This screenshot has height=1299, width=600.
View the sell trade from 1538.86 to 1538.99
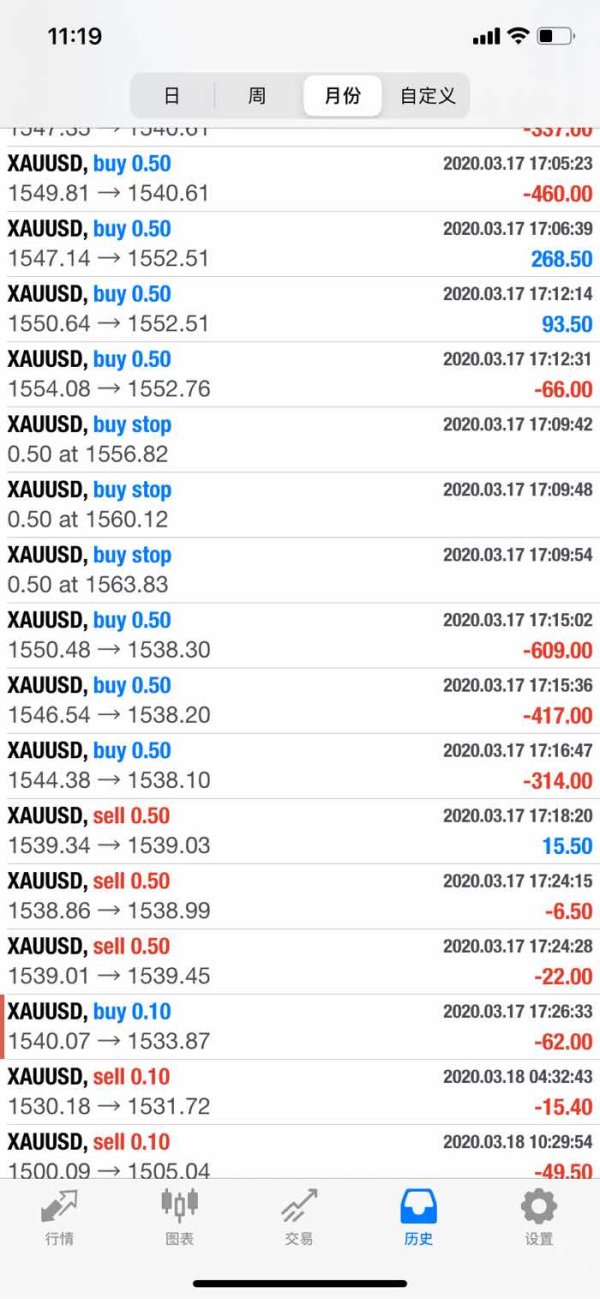pyautogui.click(x=300, y=896)
